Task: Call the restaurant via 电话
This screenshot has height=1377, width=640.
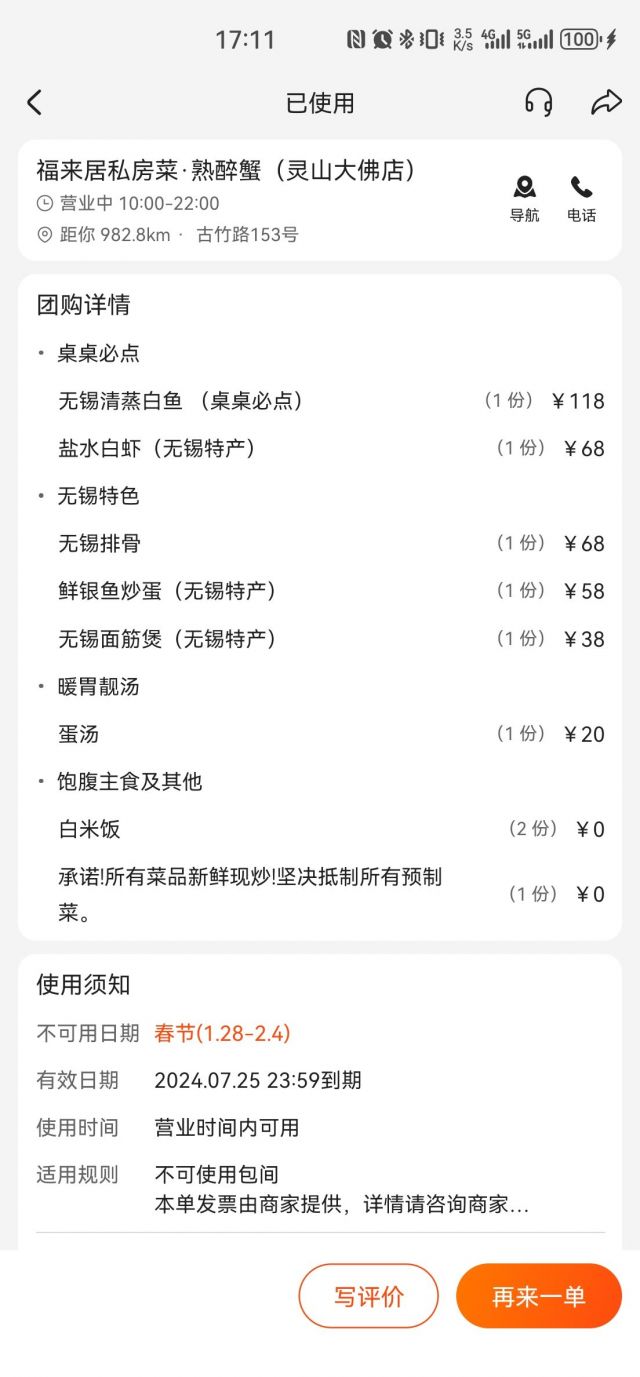Action: tap(581, 199)
